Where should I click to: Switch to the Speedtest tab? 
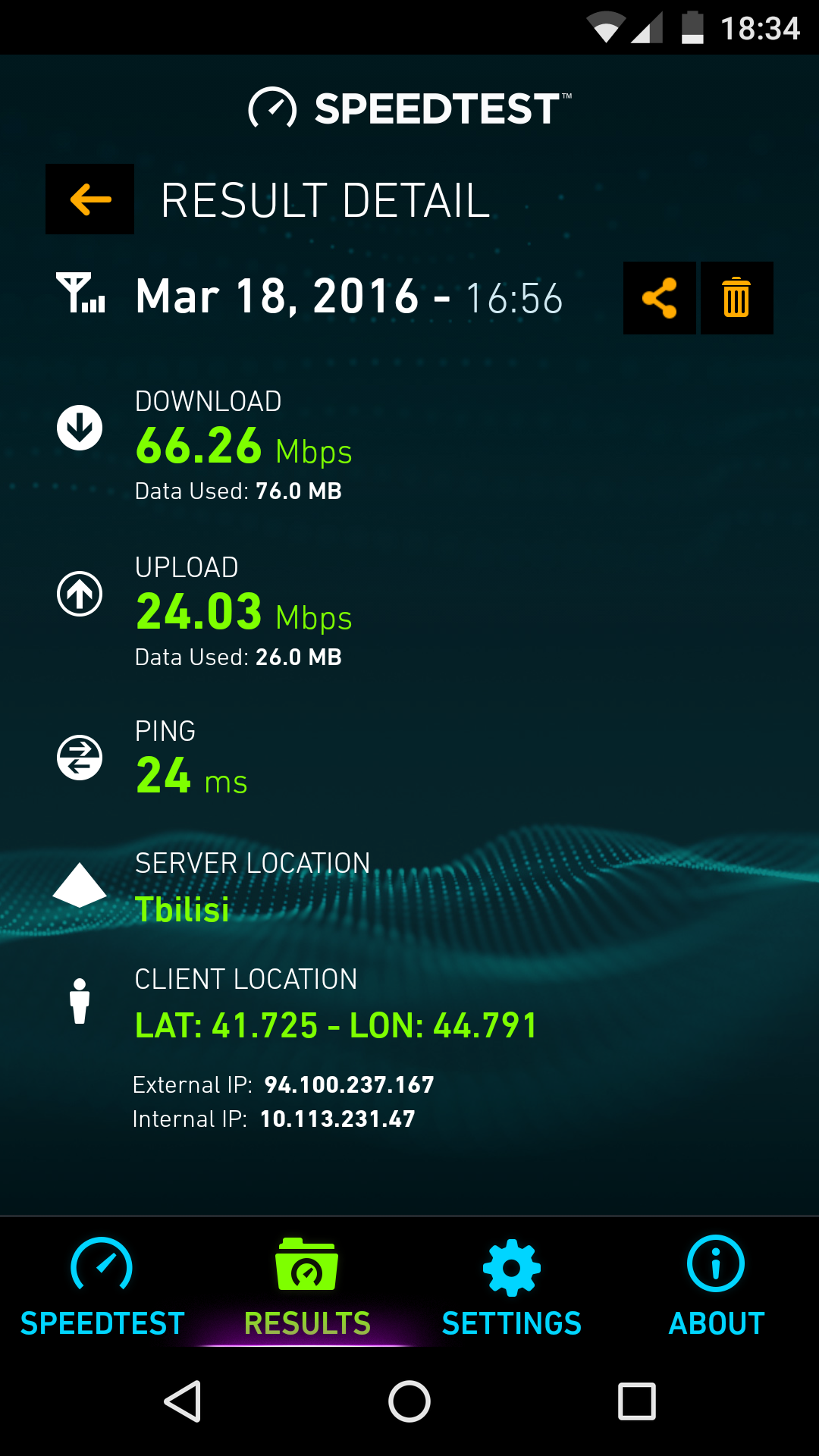tap(102, 1286)
